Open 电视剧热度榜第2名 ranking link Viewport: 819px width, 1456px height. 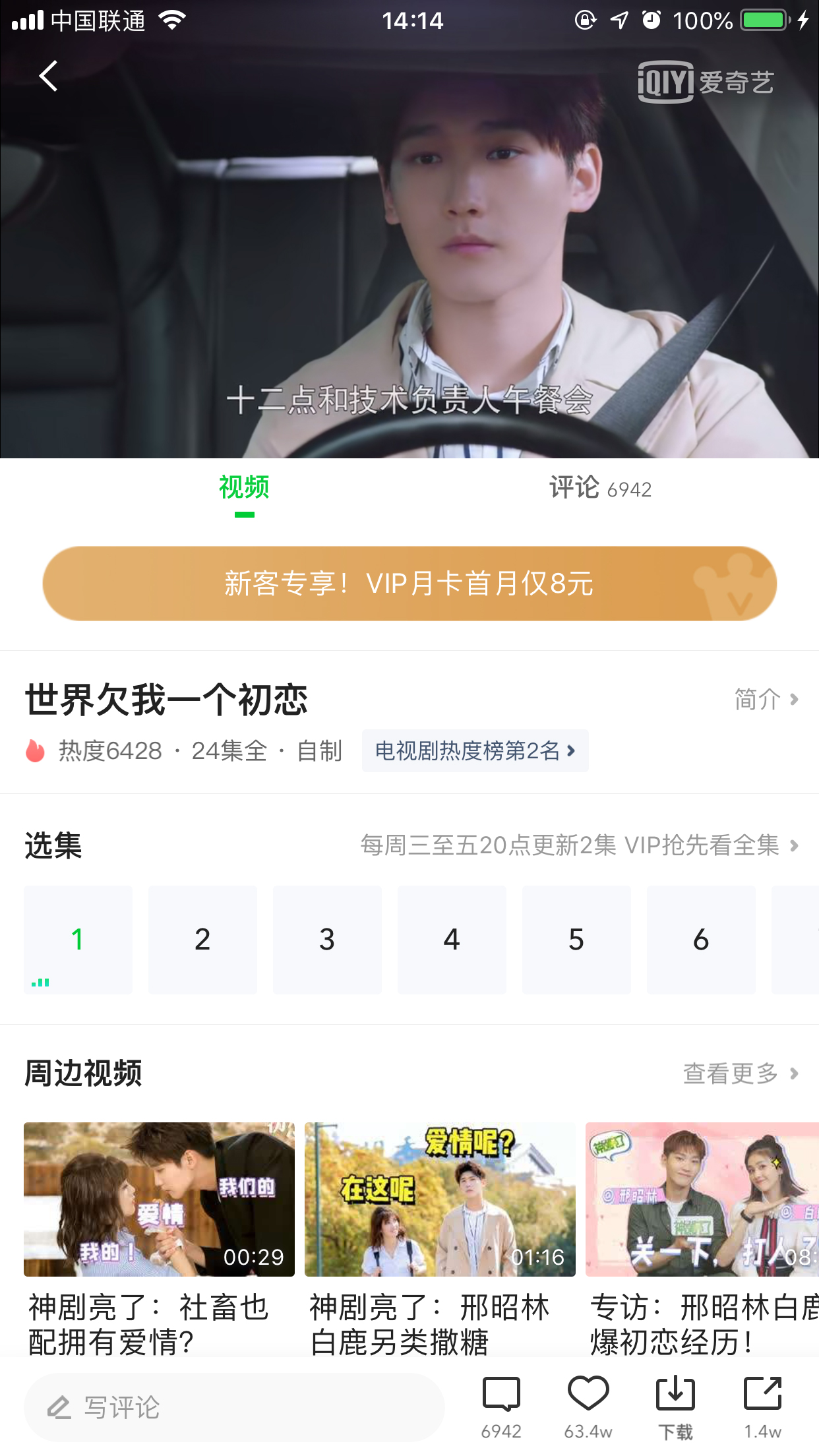point(474,751)
